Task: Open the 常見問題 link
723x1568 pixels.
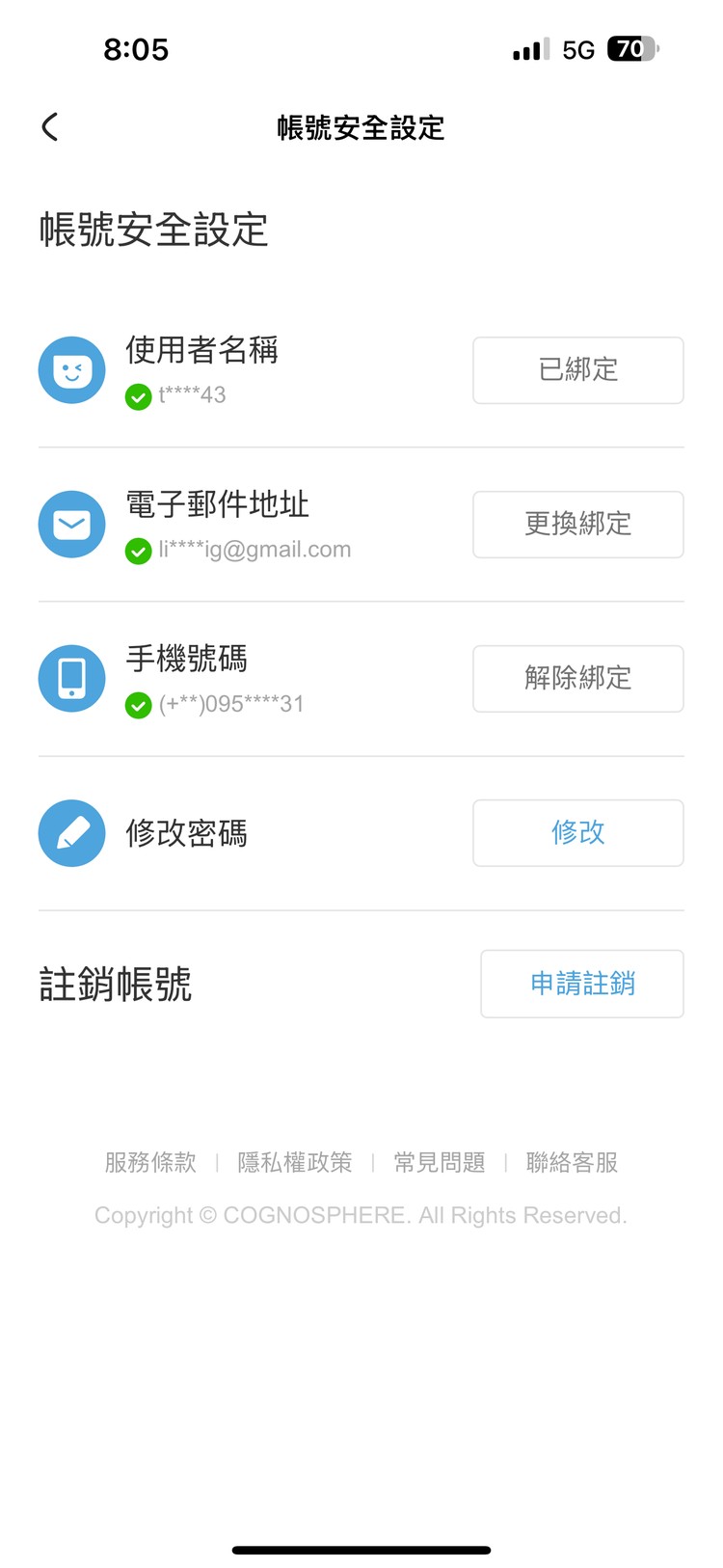Action: [440, 1162]
